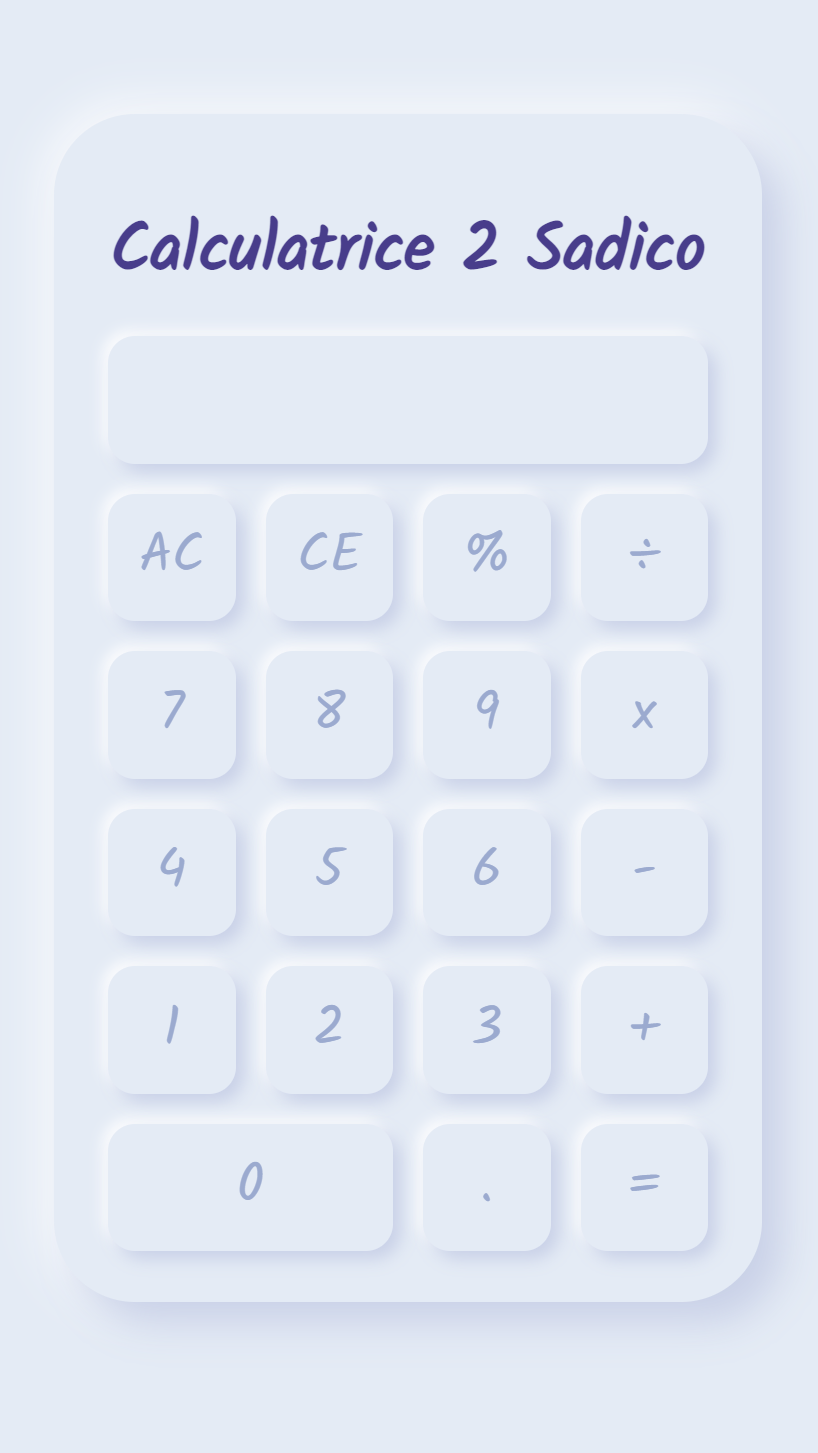
Task: Enter the digit 4
Action: pyautogui.click(x=172, y=872)
